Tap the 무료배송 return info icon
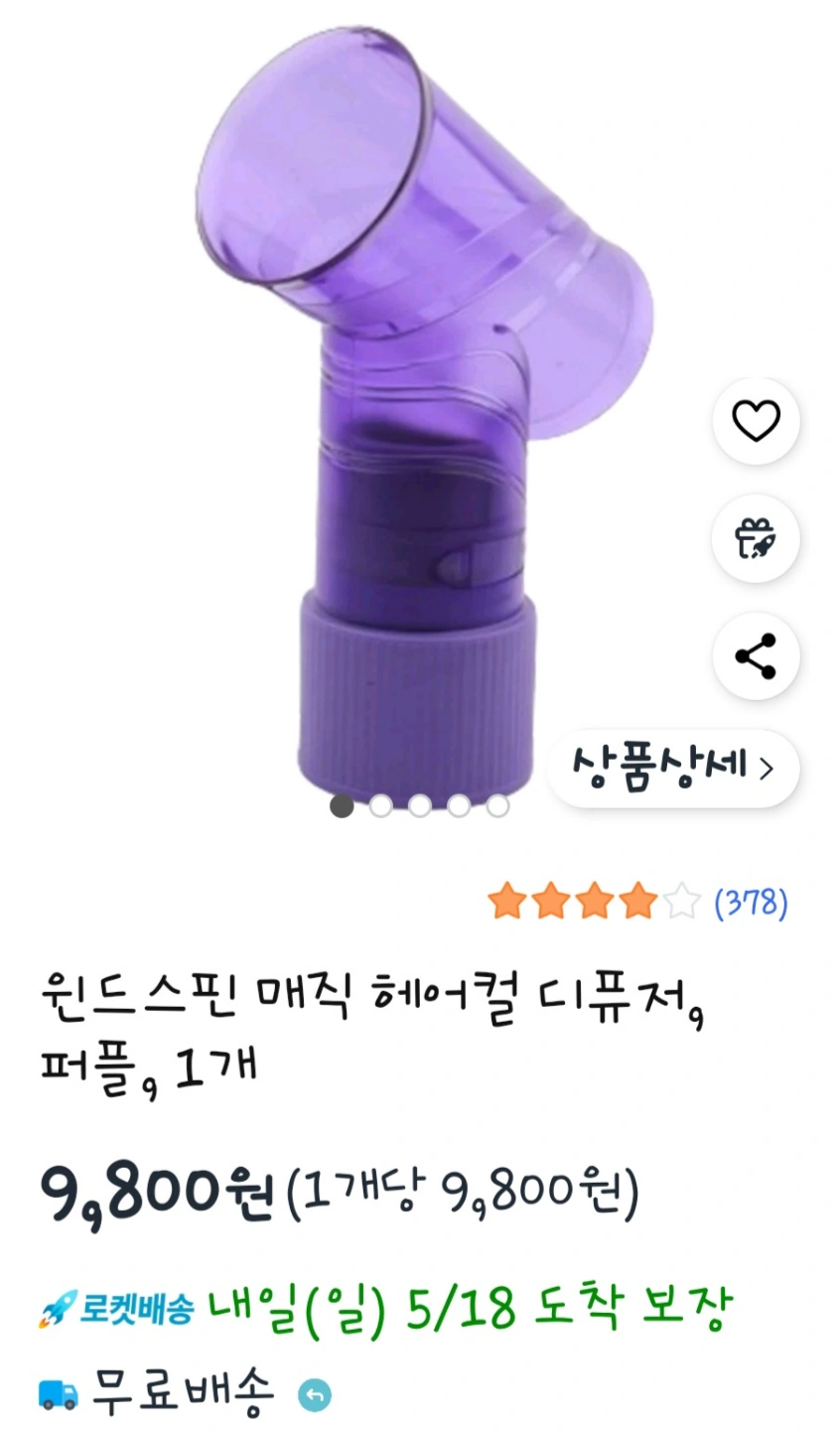This screenshot has width=840, height=1430. coord(315,1395)
